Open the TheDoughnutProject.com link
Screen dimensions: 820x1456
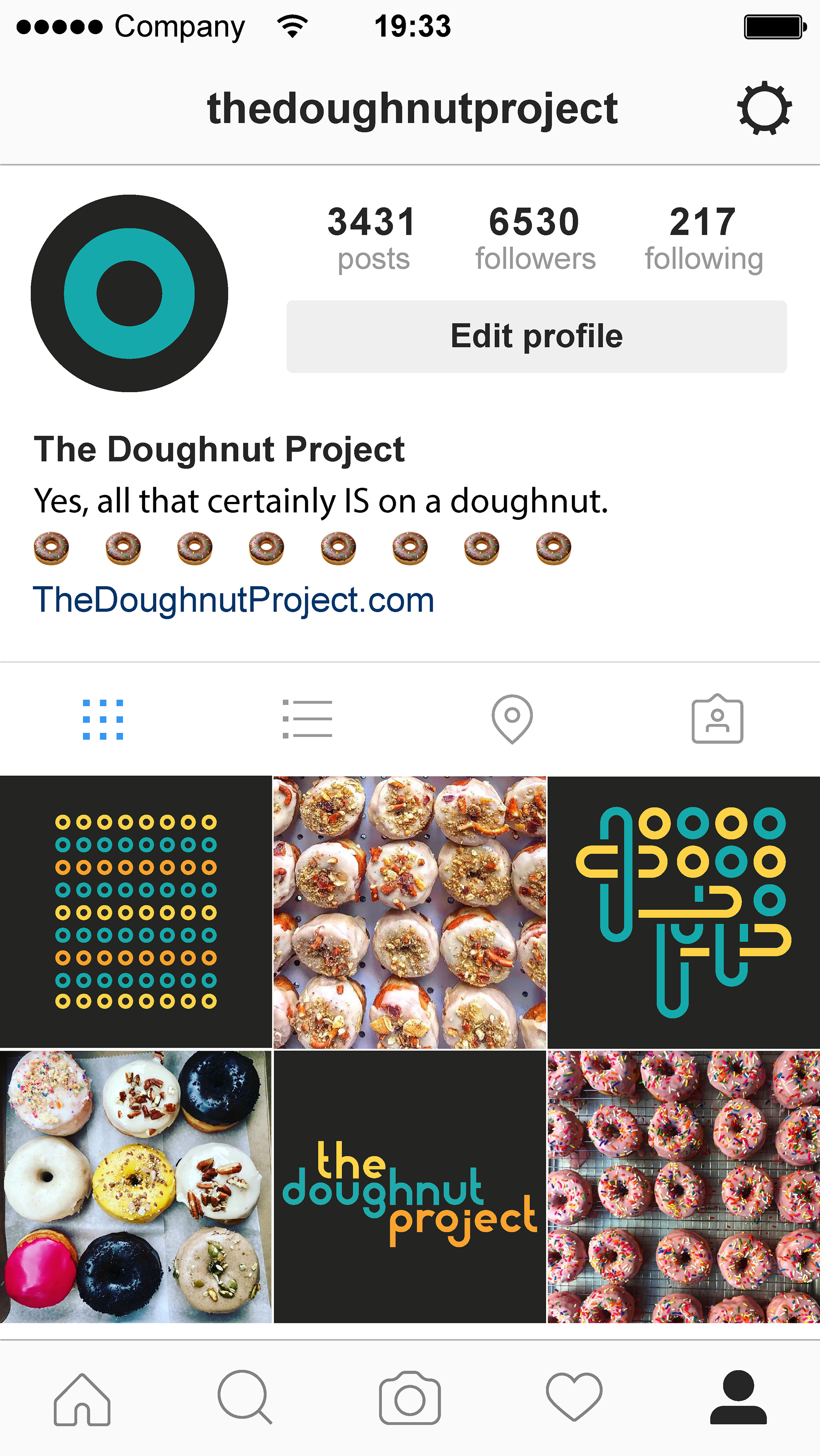[x=233, y=600]
